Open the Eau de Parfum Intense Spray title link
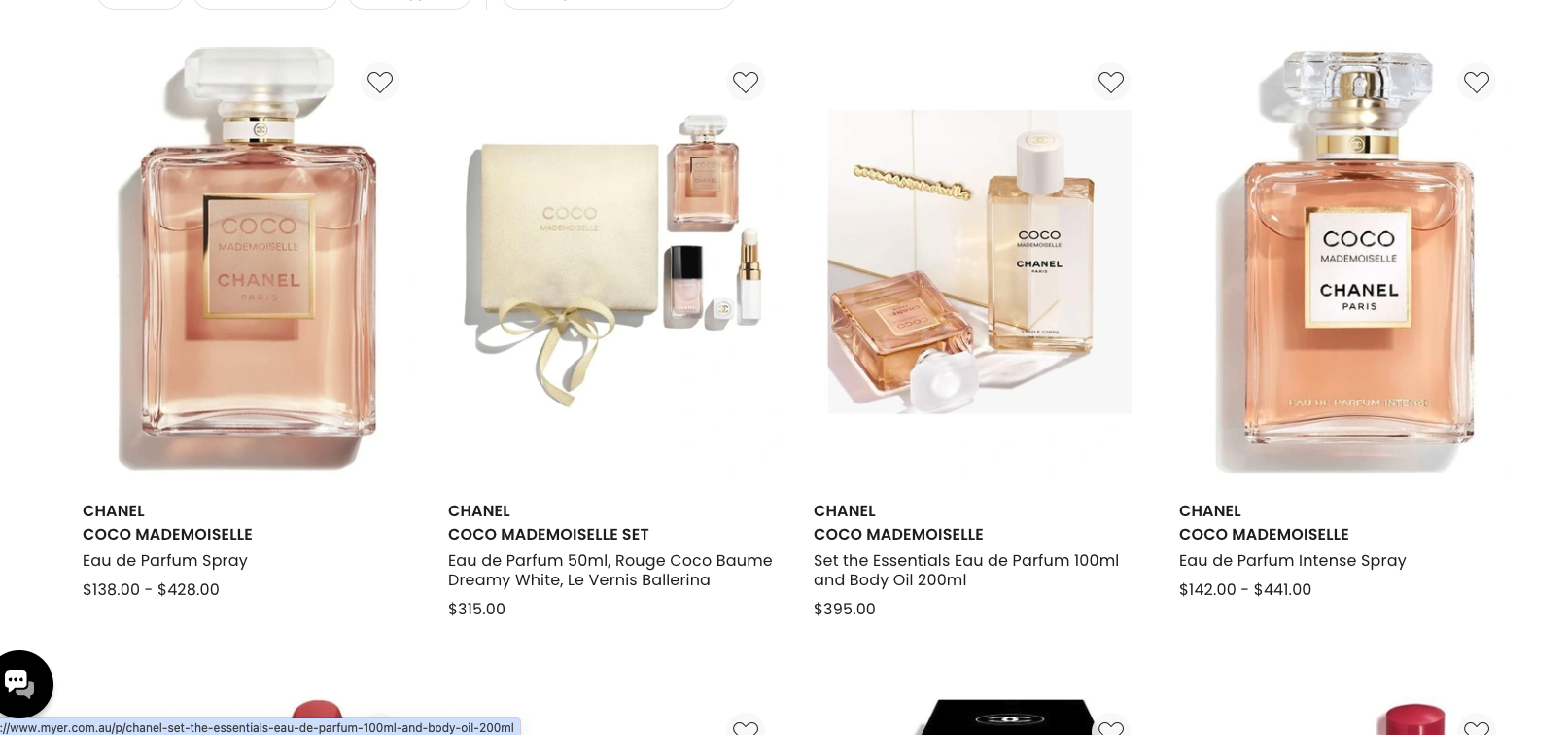This screenshot has height=735, width=1568. (x=1292, y=560)
